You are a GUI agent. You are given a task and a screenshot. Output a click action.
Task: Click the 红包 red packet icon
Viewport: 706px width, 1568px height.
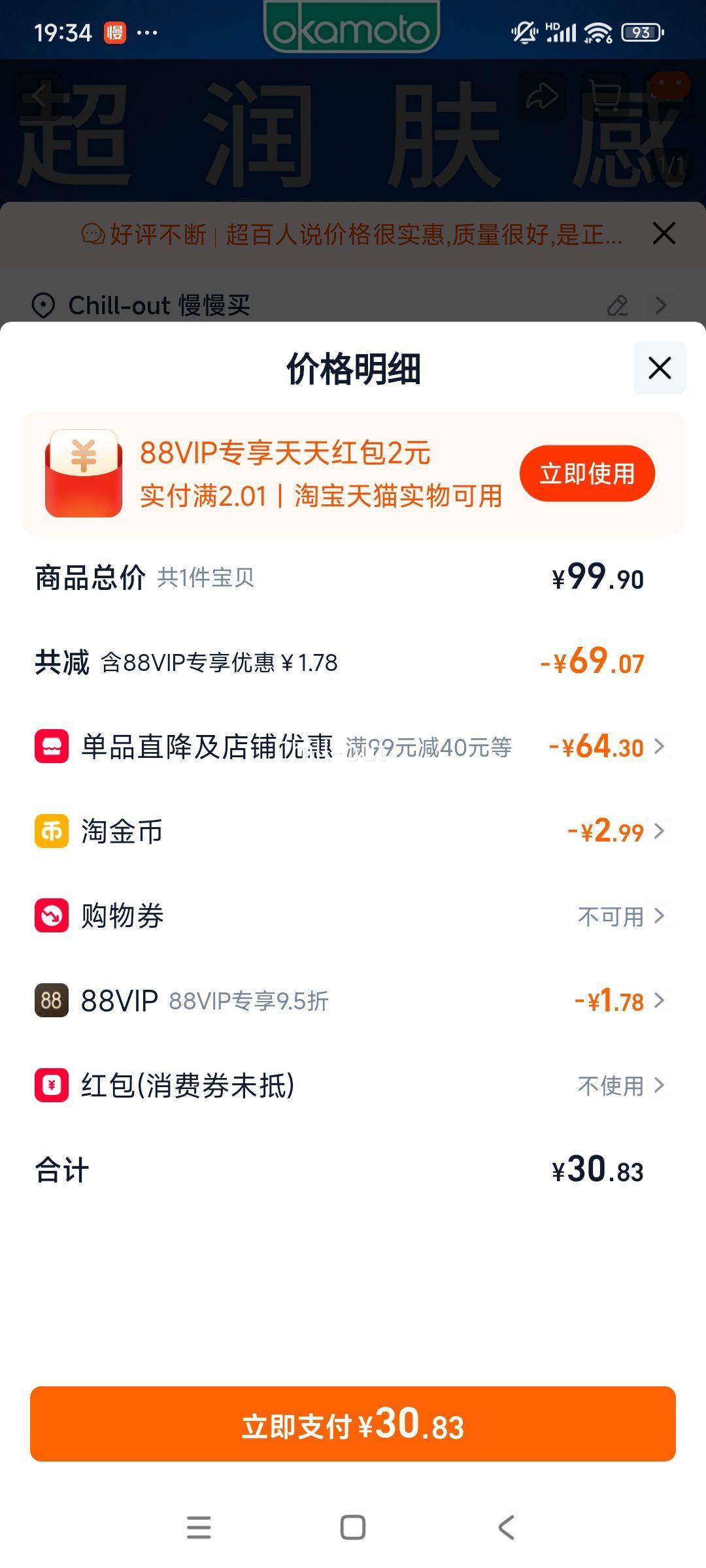52,1085
